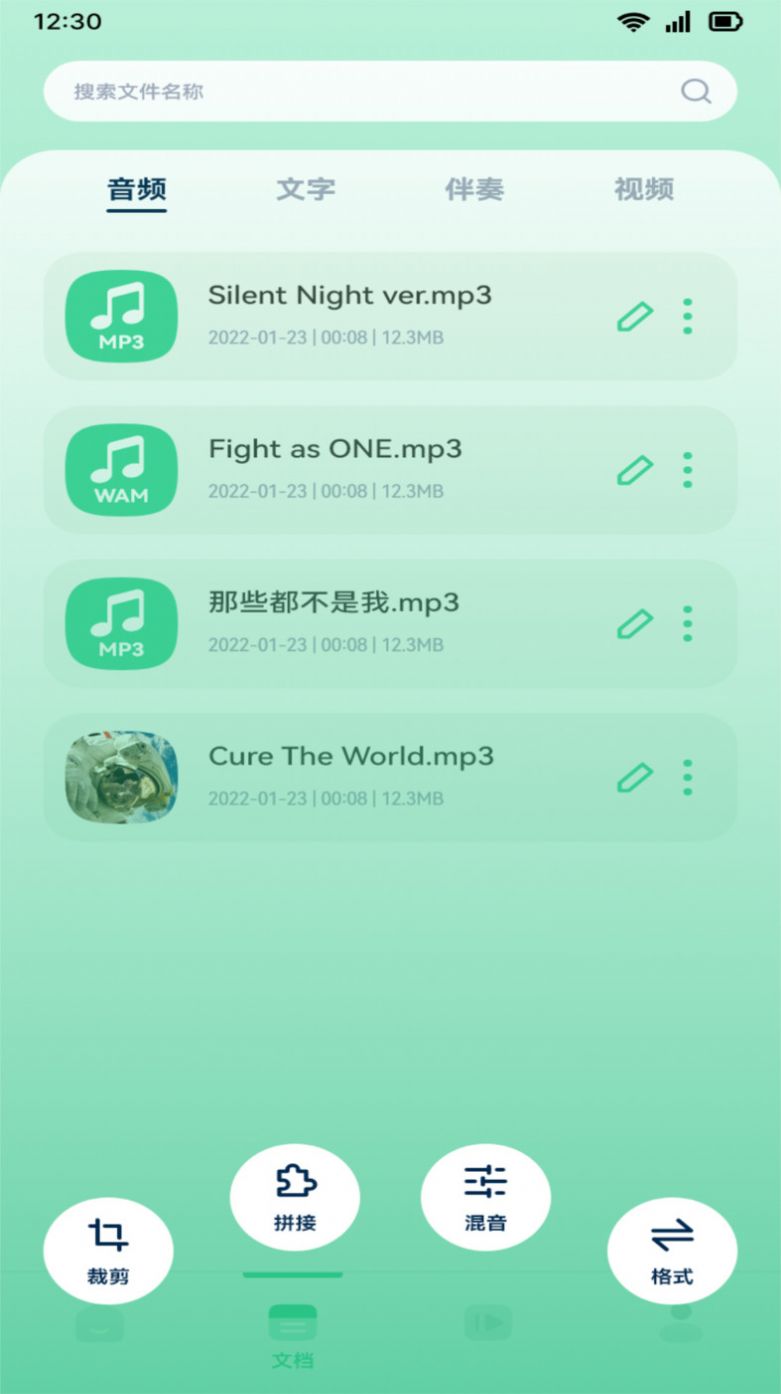Open more options for Silent Night ver.mp3
The height and width of the screenshot is (1394, 781).
[x=686, y=317]
